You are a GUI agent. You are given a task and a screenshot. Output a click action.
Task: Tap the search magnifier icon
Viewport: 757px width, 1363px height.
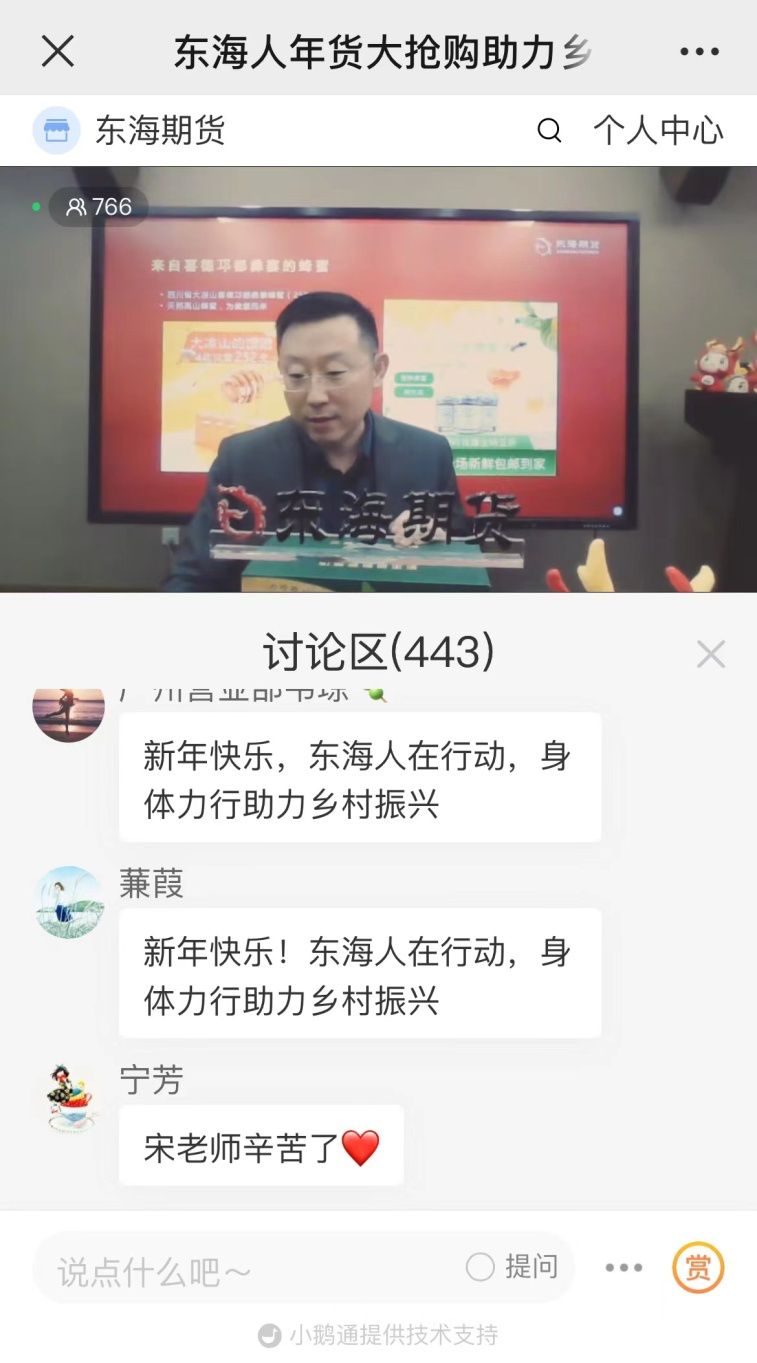coord(549,131)
